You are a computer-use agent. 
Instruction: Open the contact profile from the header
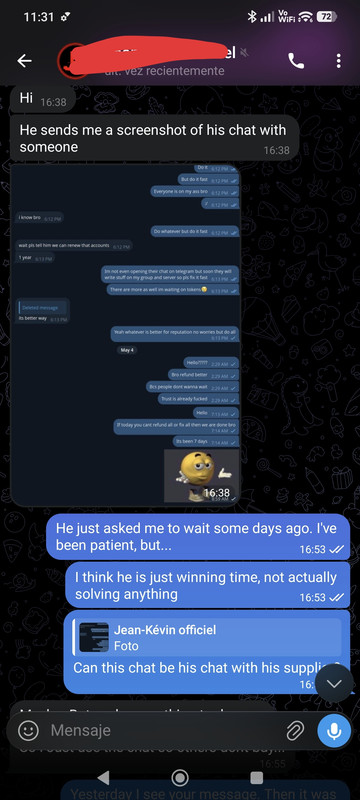pos(153,61)
